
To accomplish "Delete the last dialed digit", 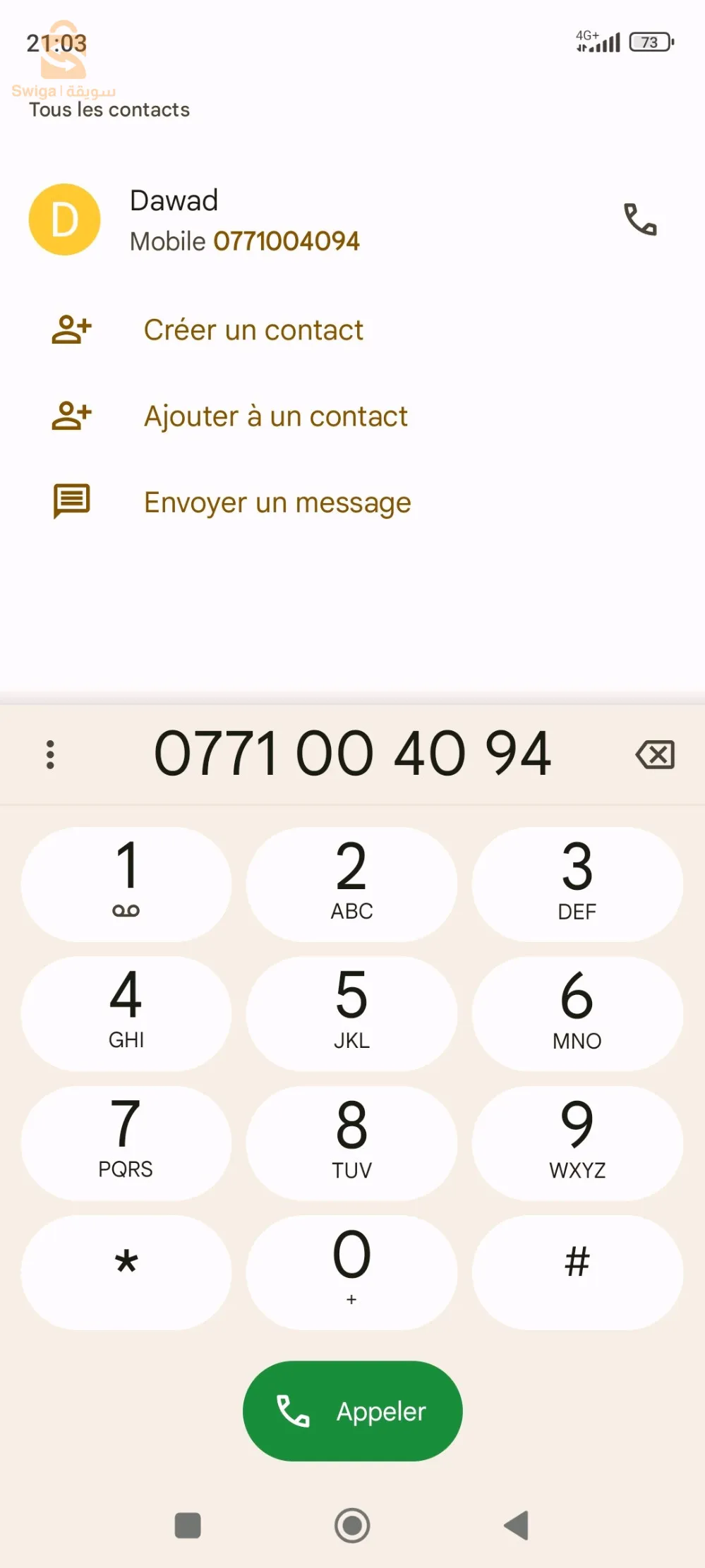I will 655,754.
